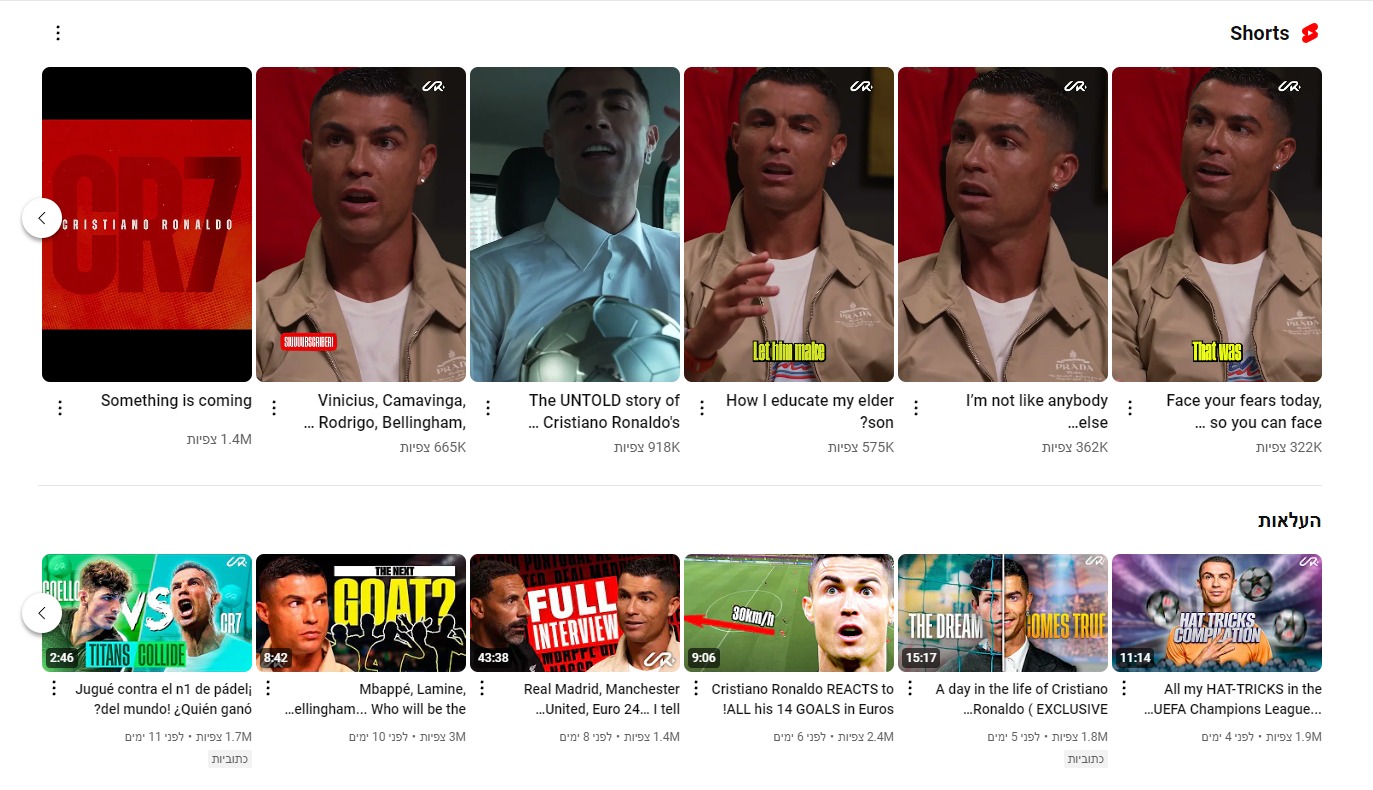Watch the 'How I educate my elder son' short
The width and height of the screenshot is (1373, 790).
point(789,224)
